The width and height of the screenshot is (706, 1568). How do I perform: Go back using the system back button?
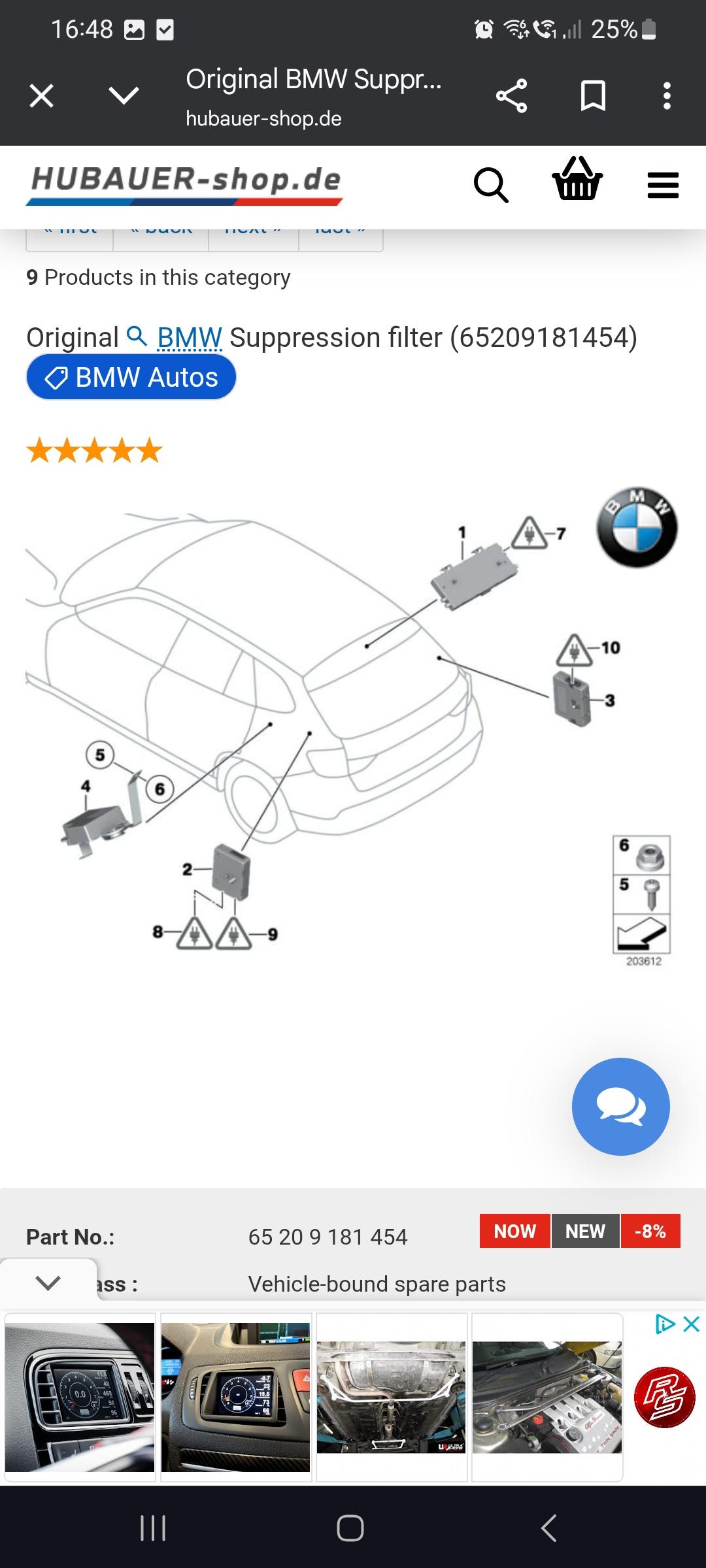pyautogui.click(x=548, y=1527)
